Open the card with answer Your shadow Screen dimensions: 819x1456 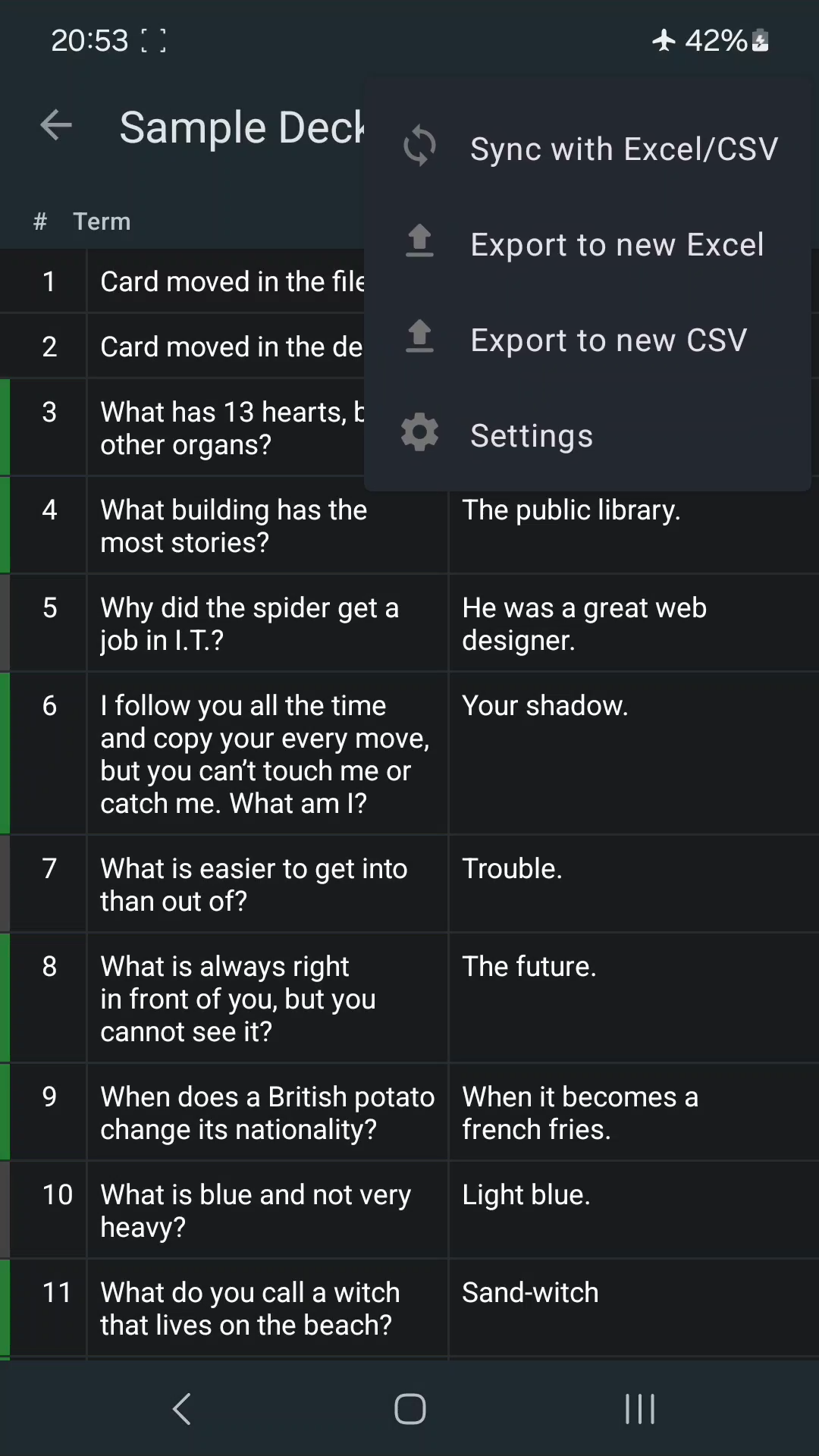409,754
